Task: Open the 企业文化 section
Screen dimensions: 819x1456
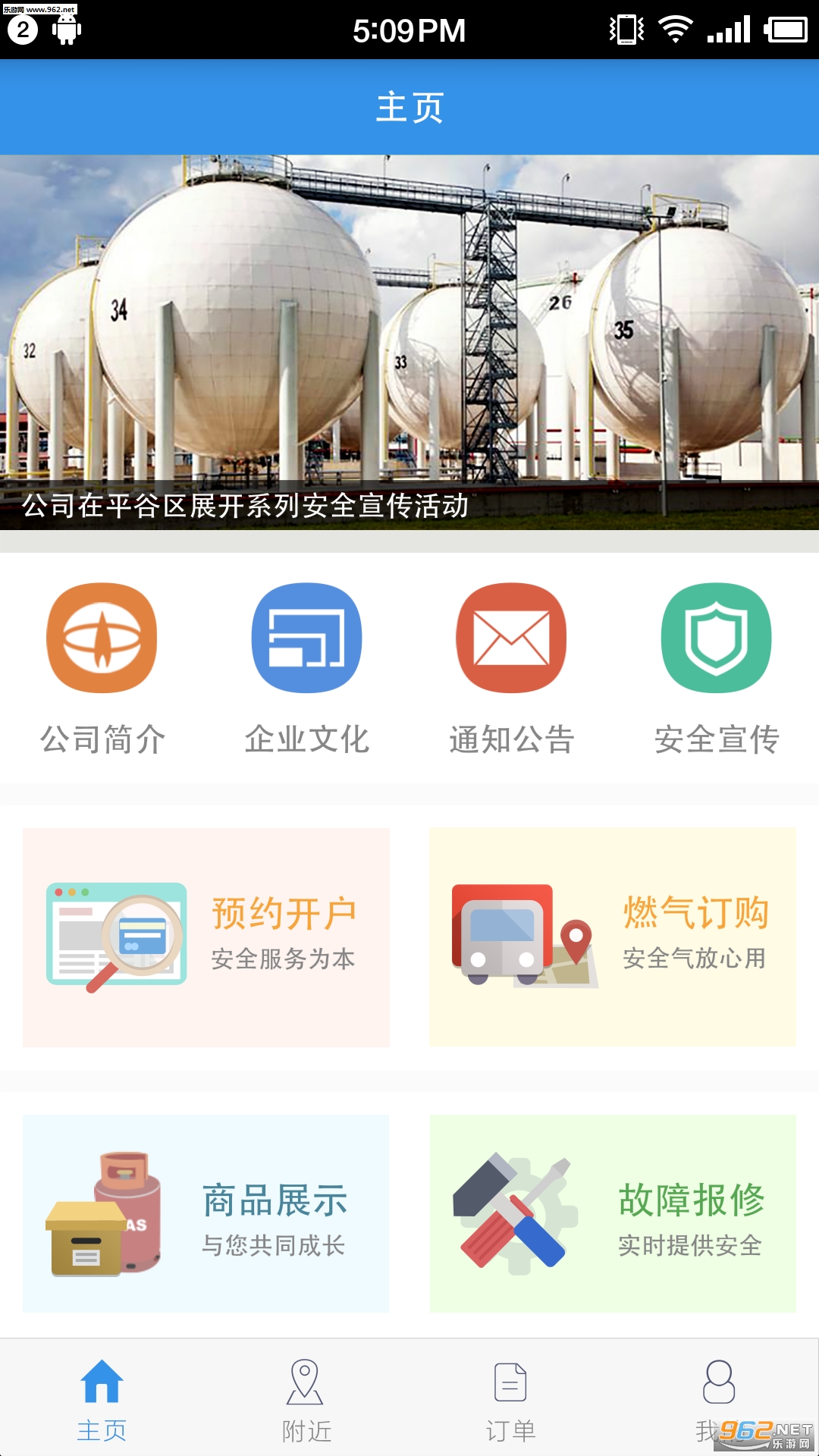Action: click(307, 639)
